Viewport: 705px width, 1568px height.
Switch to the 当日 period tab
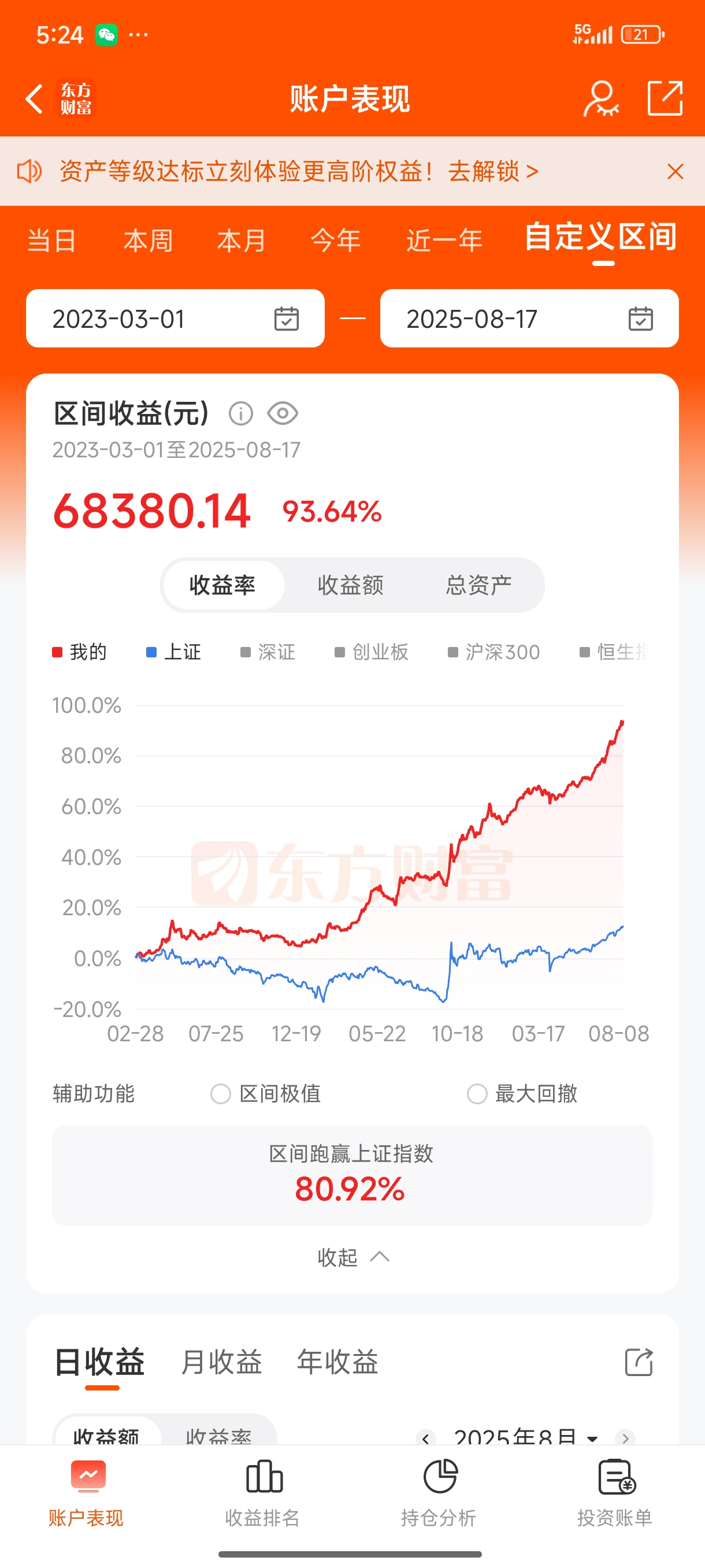pos(53,241)
